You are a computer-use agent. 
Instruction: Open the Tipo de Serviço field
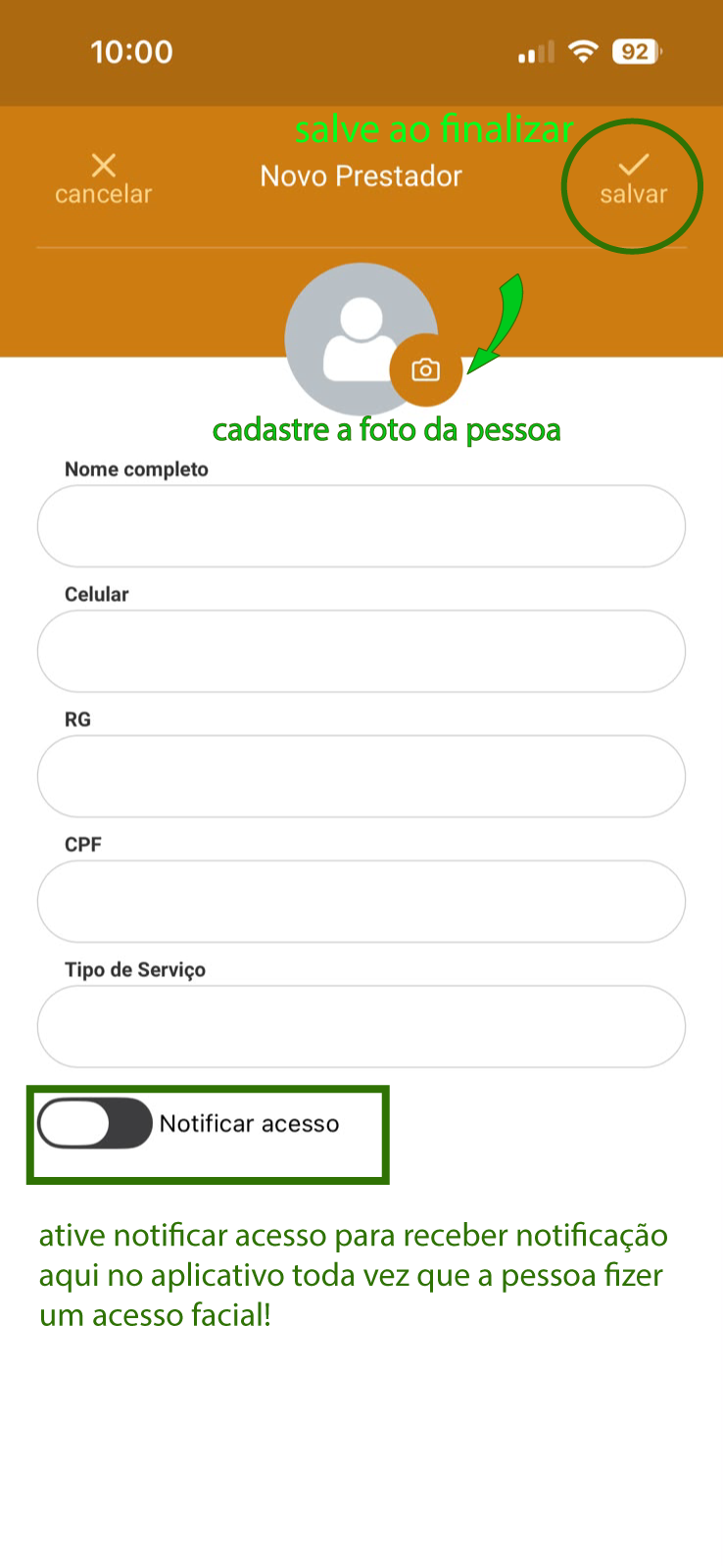click(x=361, y=1026)
